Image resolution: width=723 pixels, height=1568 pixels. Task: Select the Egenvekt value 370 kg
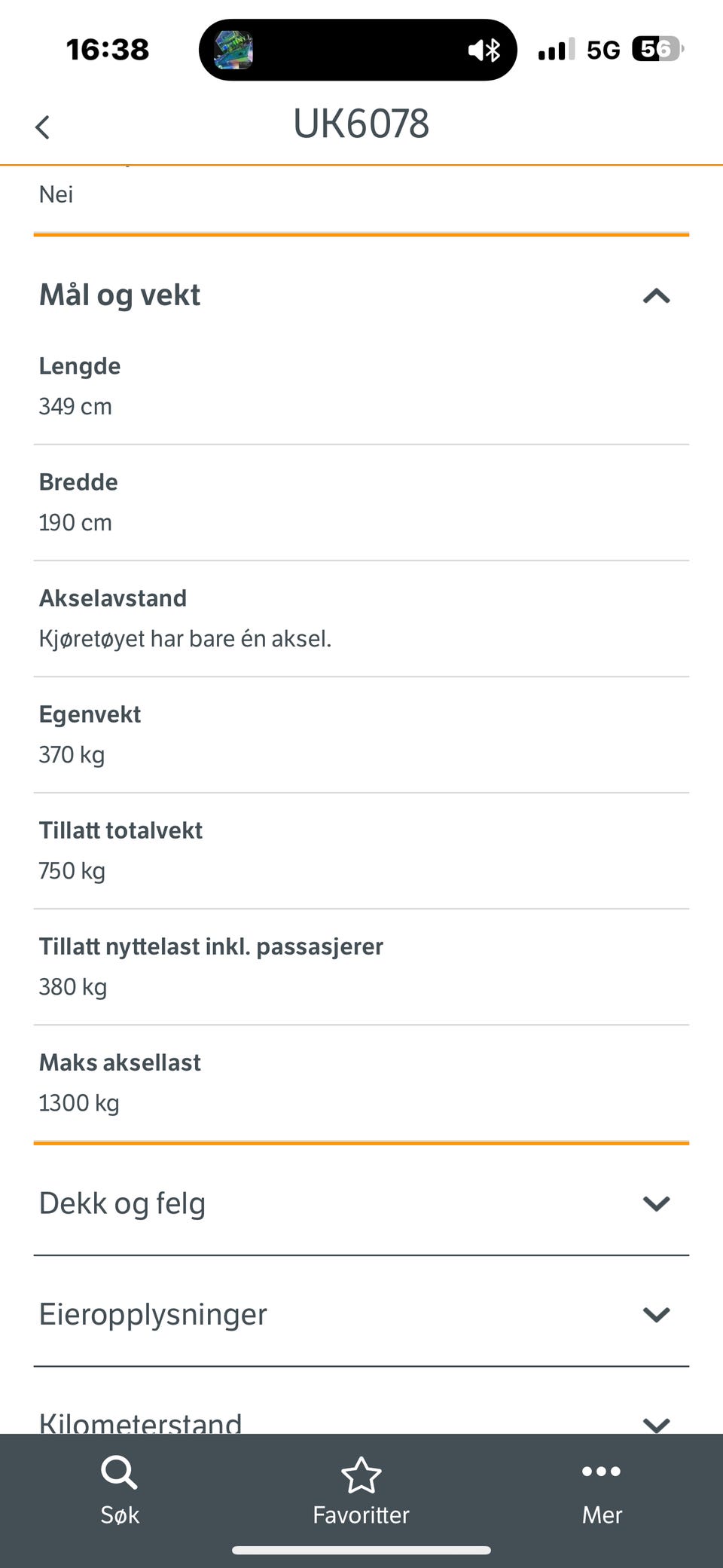coord(71,754)
